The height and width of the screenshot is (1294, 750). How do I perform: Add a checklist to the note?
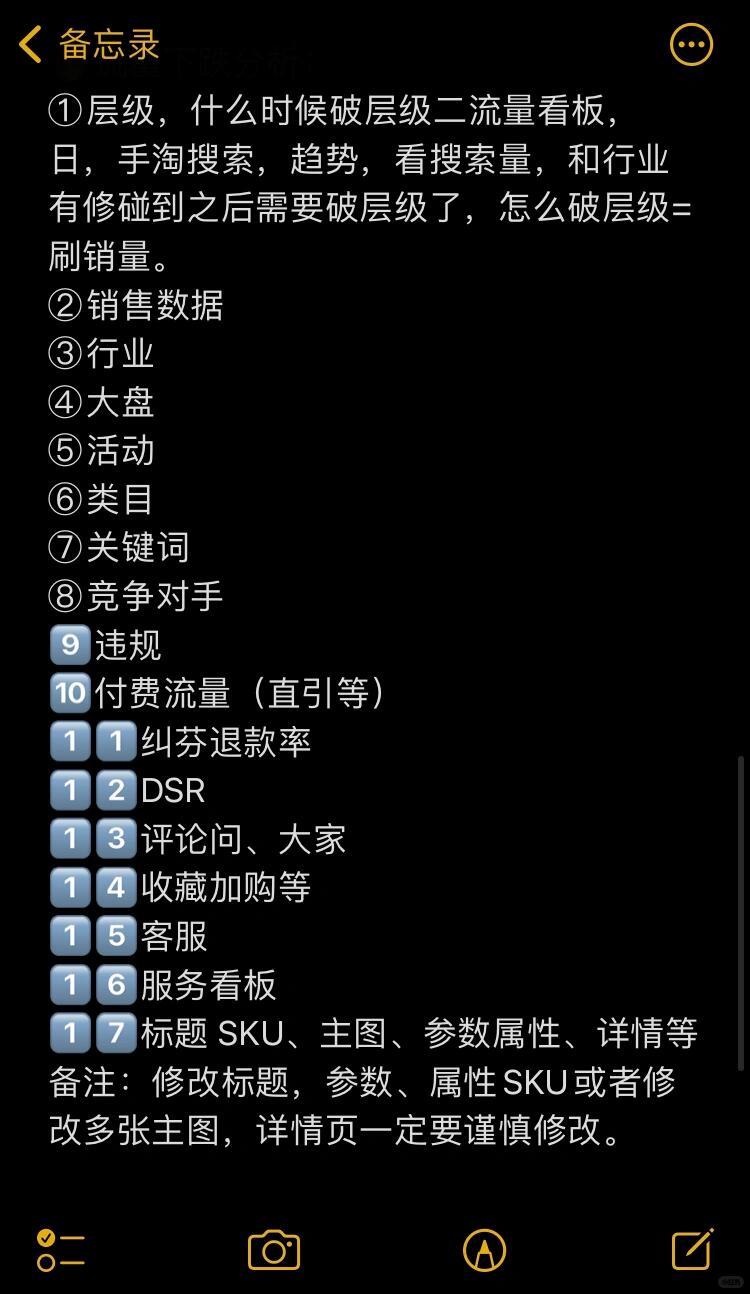click(60, 1250)
